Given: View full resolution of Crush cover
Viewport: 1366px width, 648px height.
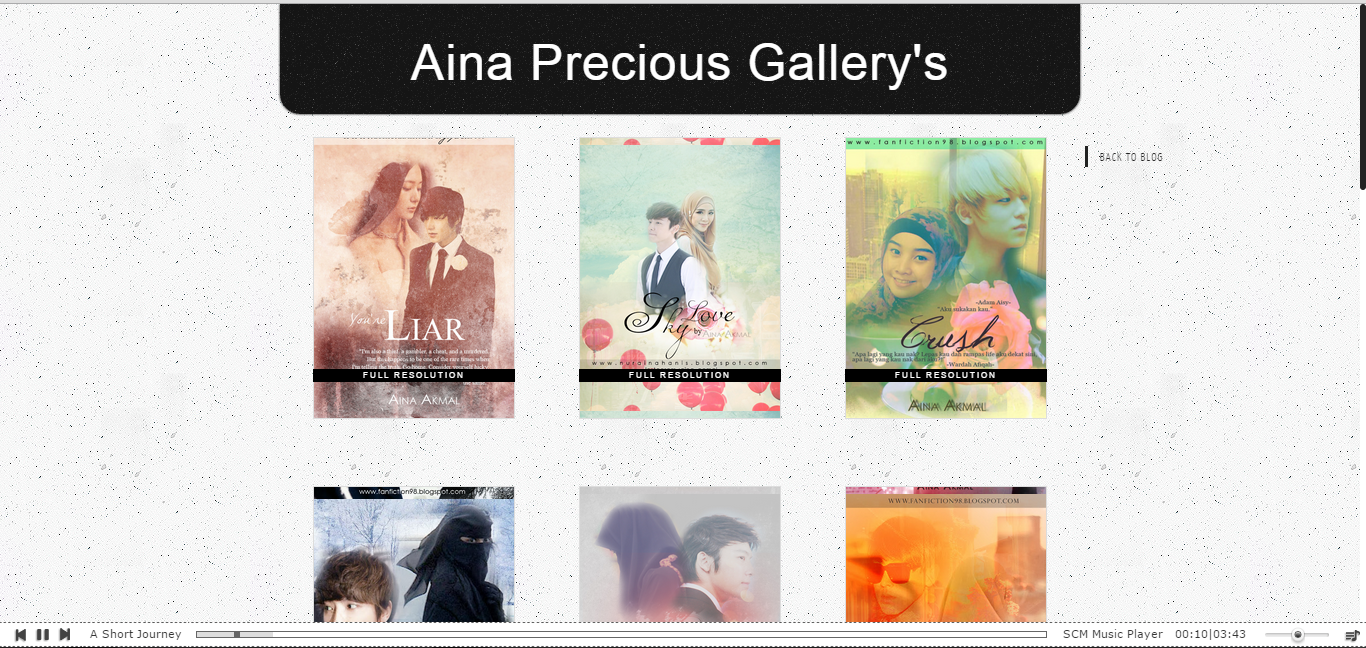Looking at the screenshot, I should click(945, 375).
